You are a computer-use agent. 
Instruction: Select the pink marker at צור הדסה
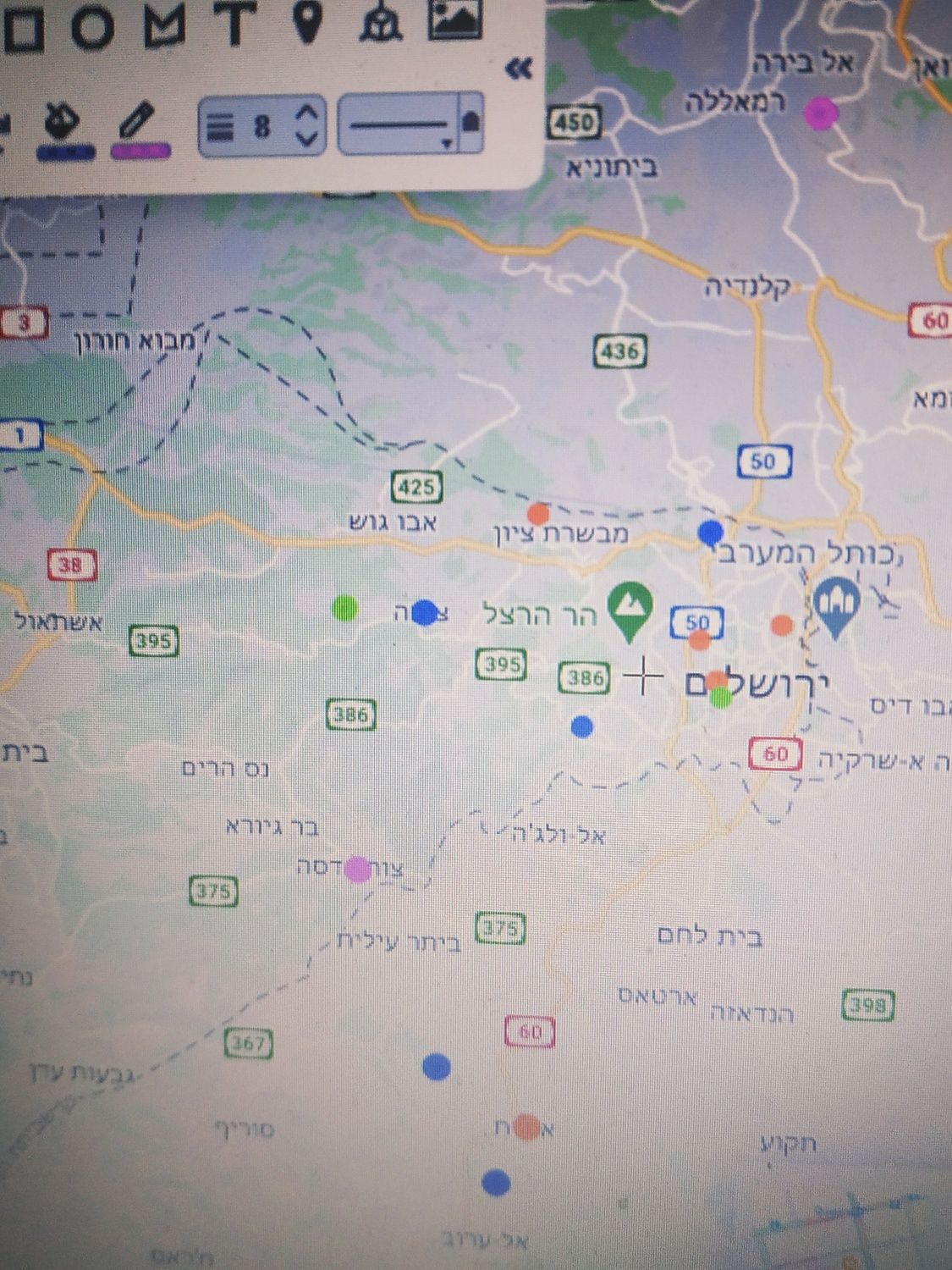click(x=359, y=869)
